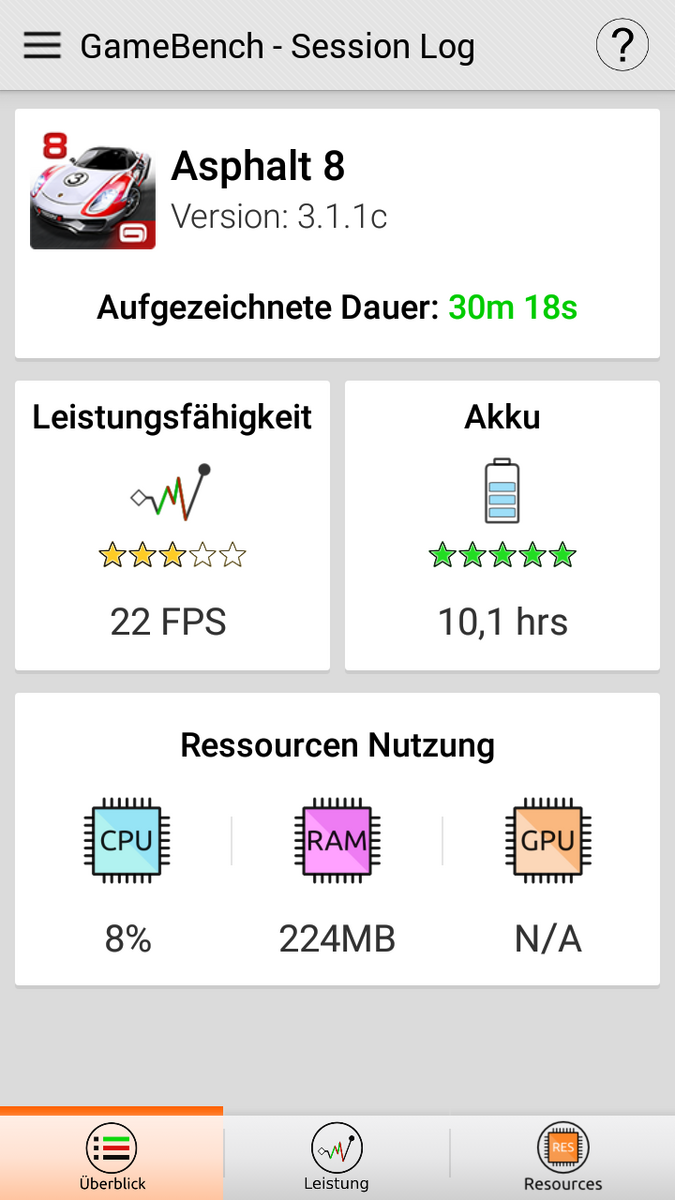The image size is (675, 1200).
Task: Switch to the Überblick tab
Action: click(112, 1156)
